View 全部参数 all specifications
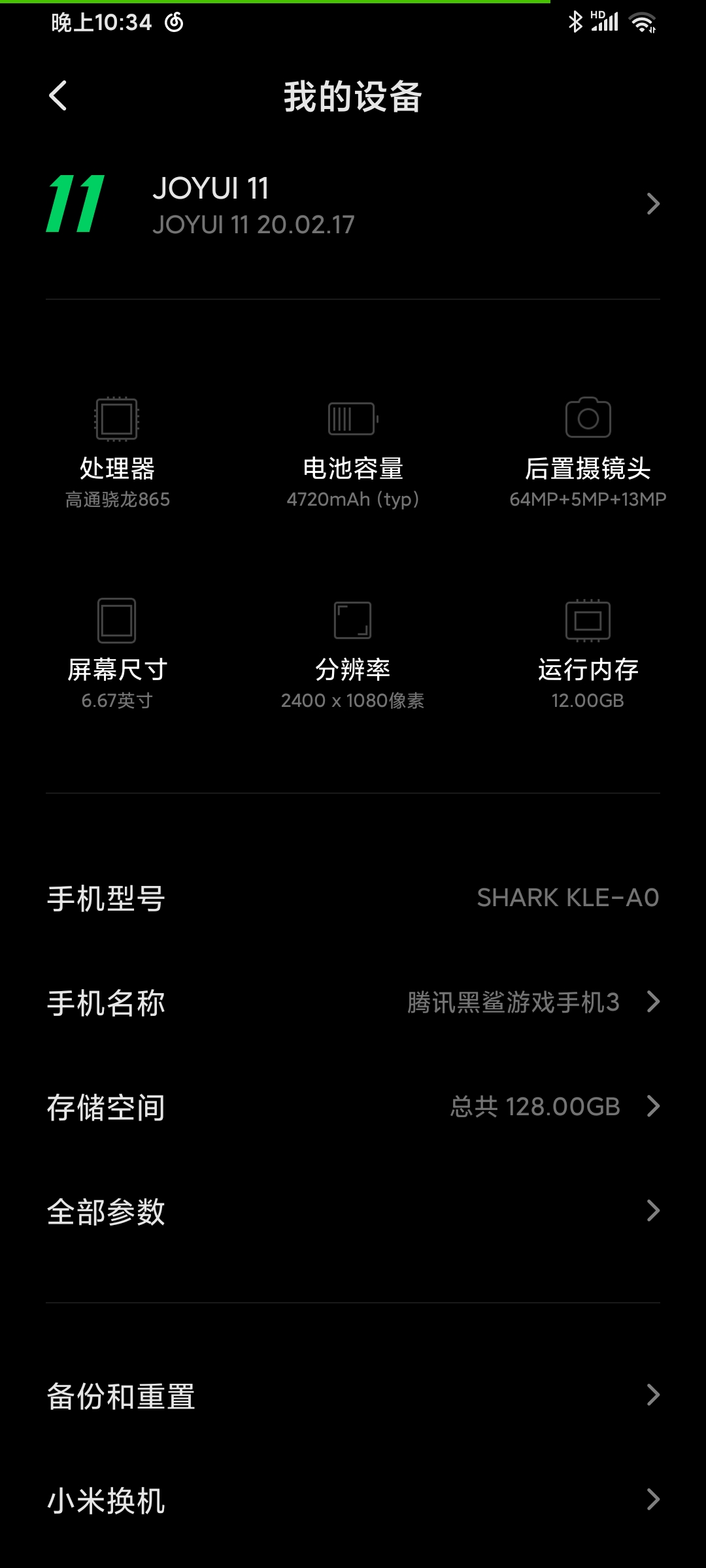The width and height of the screenshot is (706, 1568). (353, 1211)
